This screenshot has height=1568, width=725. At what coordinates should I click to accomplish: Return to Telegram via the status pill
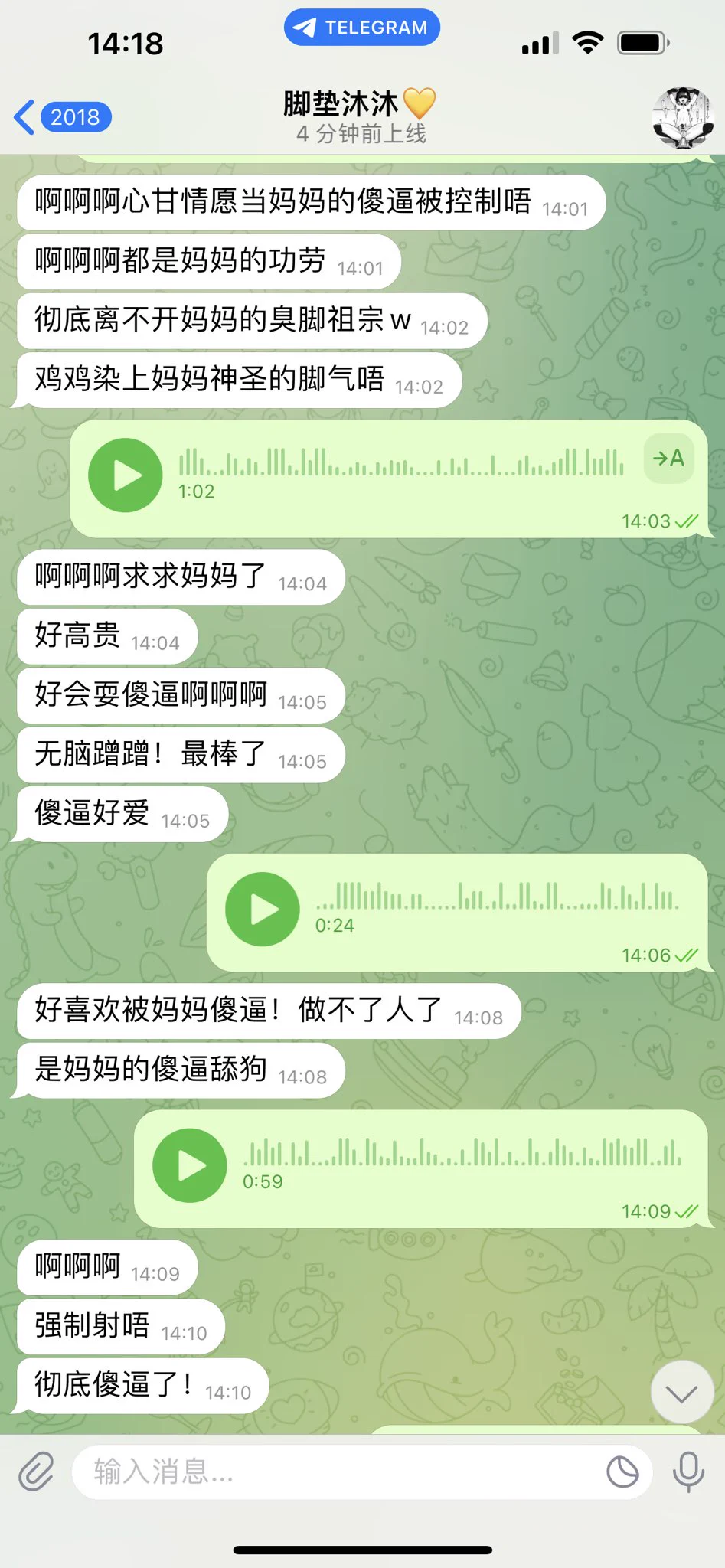point(361,28)
